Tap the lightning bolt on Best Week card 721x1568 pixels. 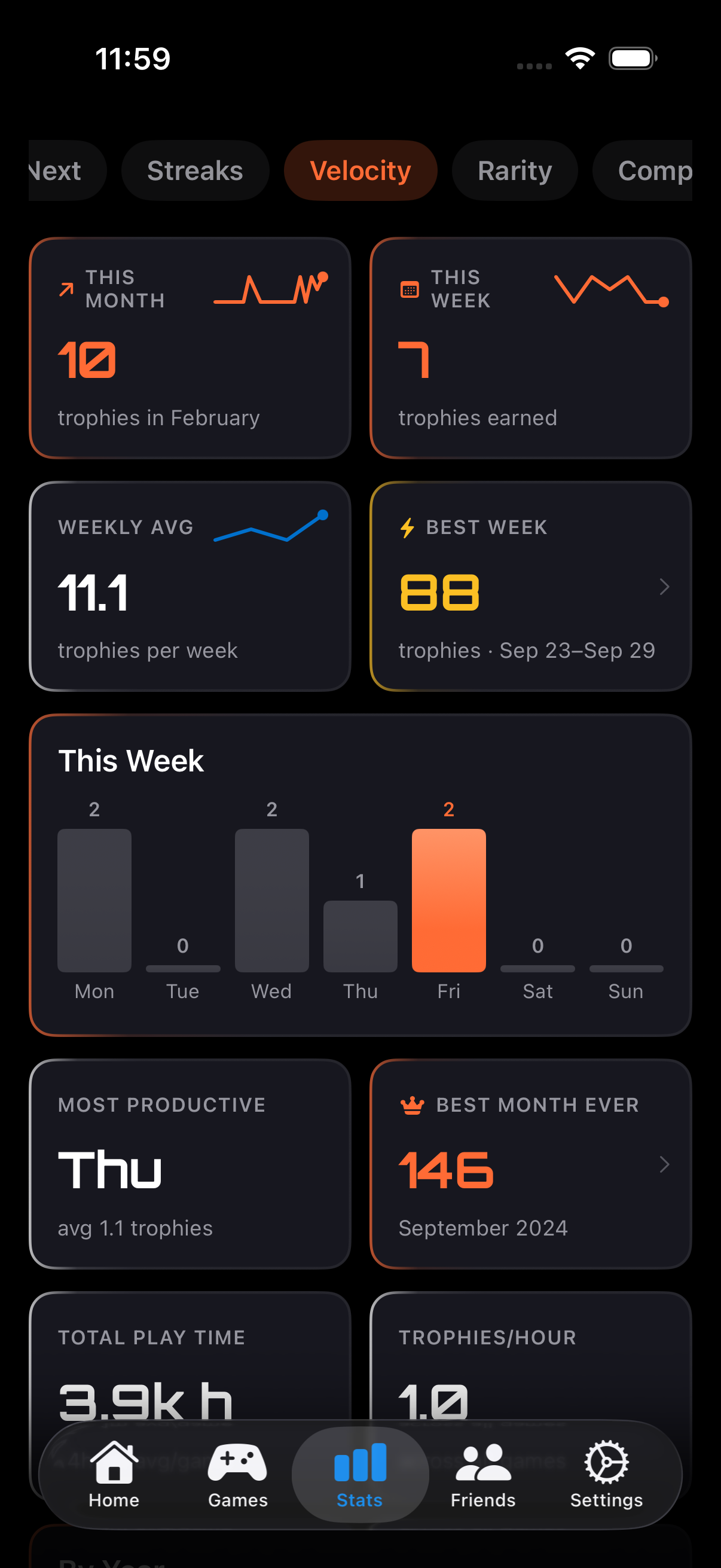coord(408,526)
